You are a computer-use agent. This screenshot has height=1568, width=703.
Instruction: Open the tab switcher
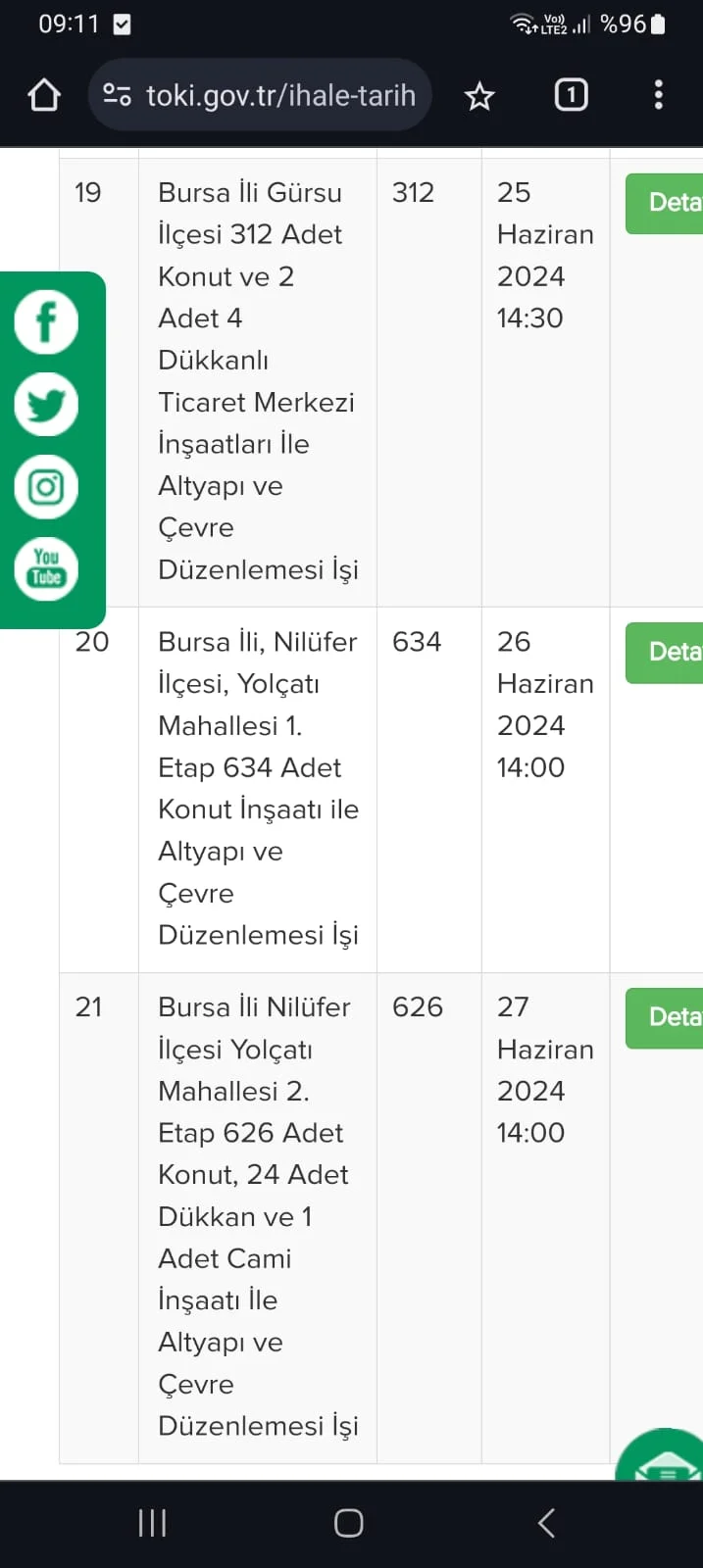click(571, 95)
